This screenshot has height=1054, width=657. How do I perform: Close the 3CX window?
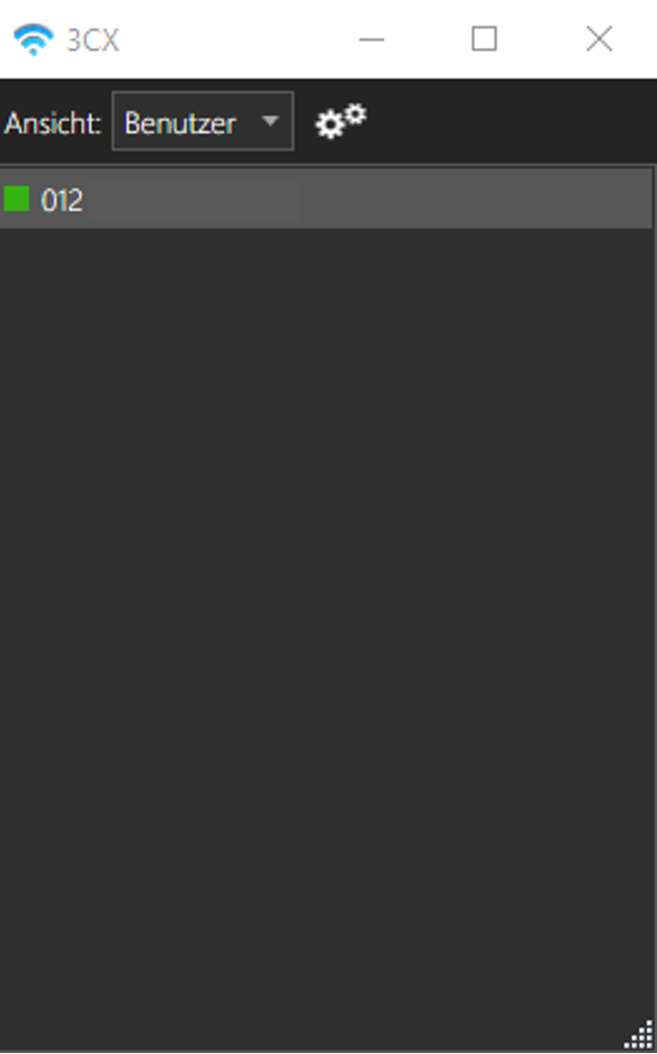coord(598,39)
